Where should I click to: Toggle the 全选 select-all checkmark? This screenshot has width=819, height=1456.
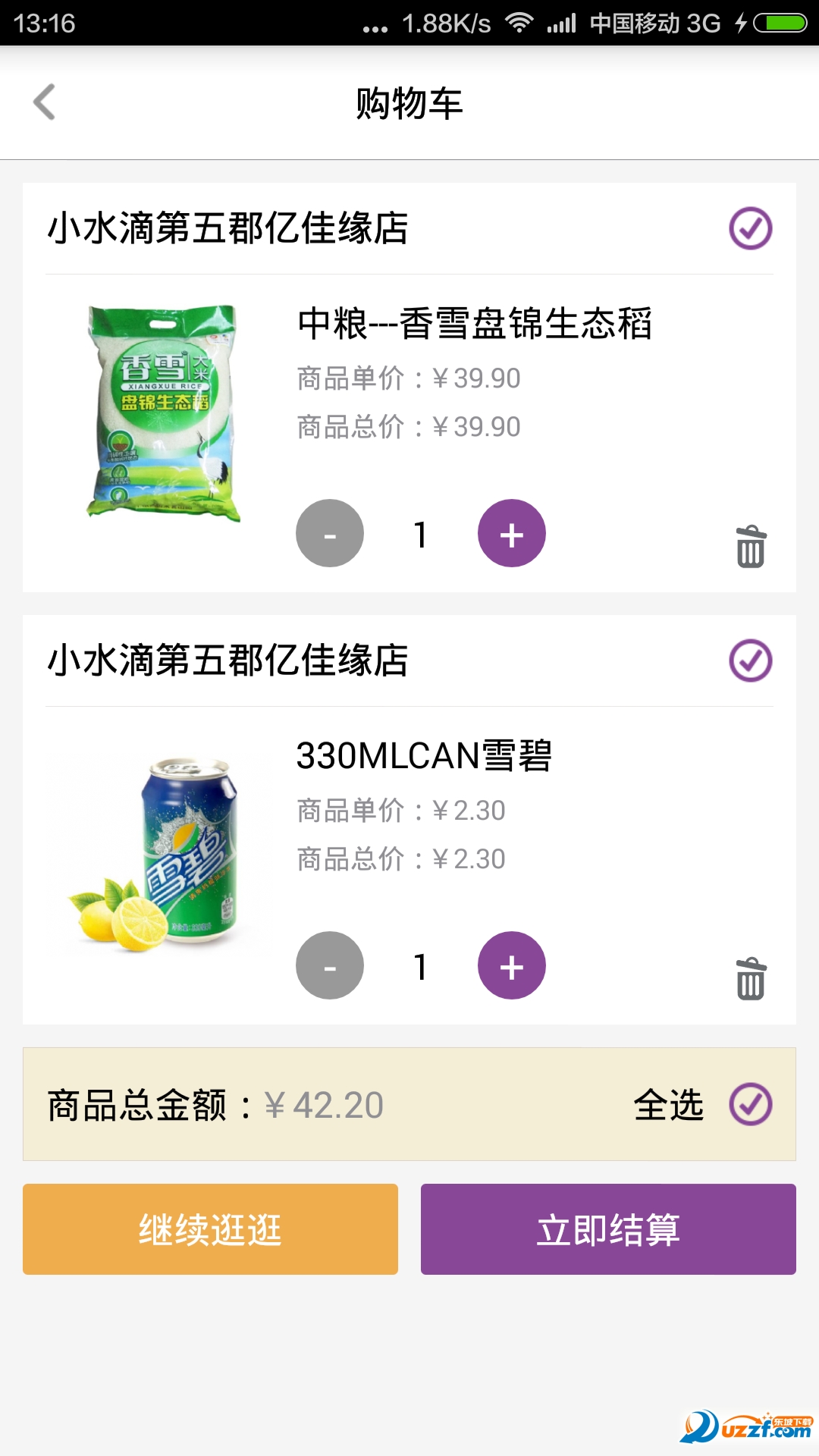[752, 1103]
